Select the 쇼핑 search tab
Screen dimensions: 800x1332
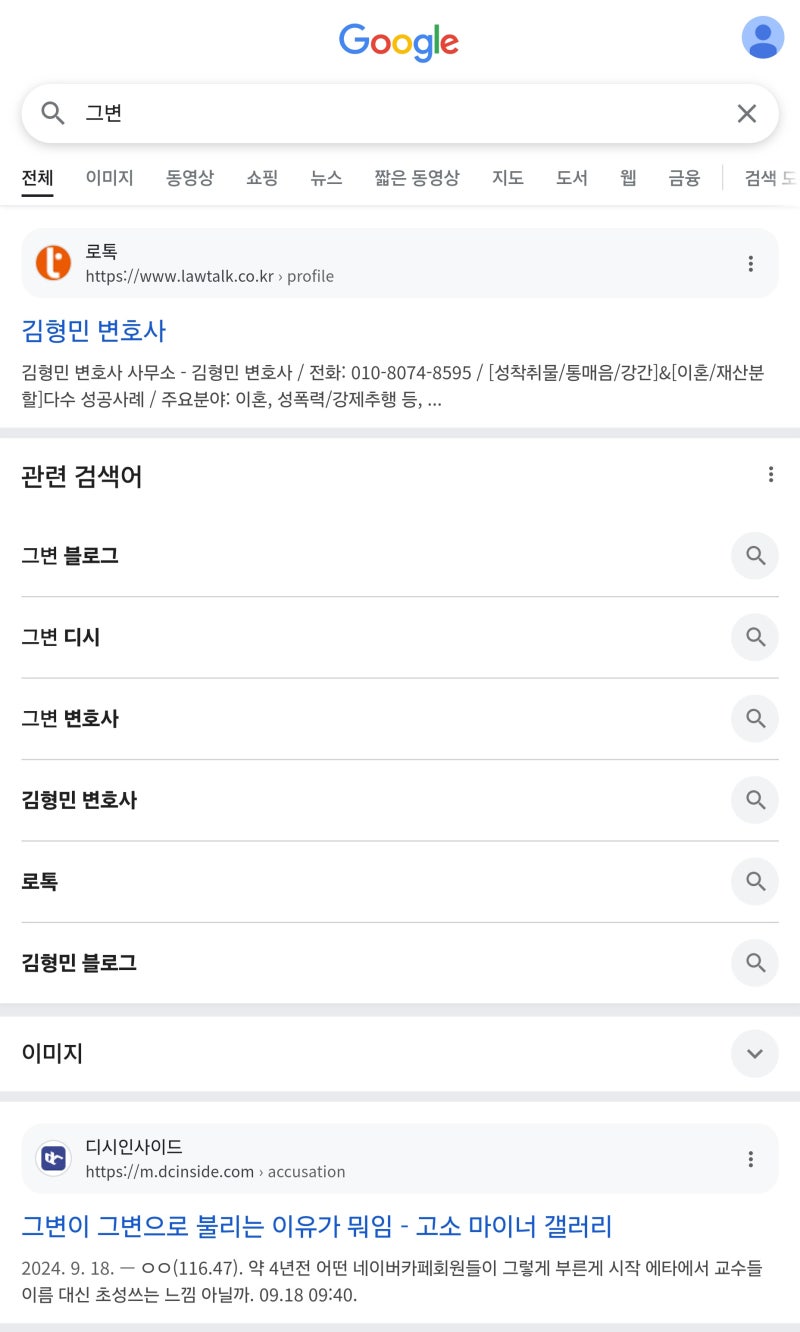tap(261, 177)
